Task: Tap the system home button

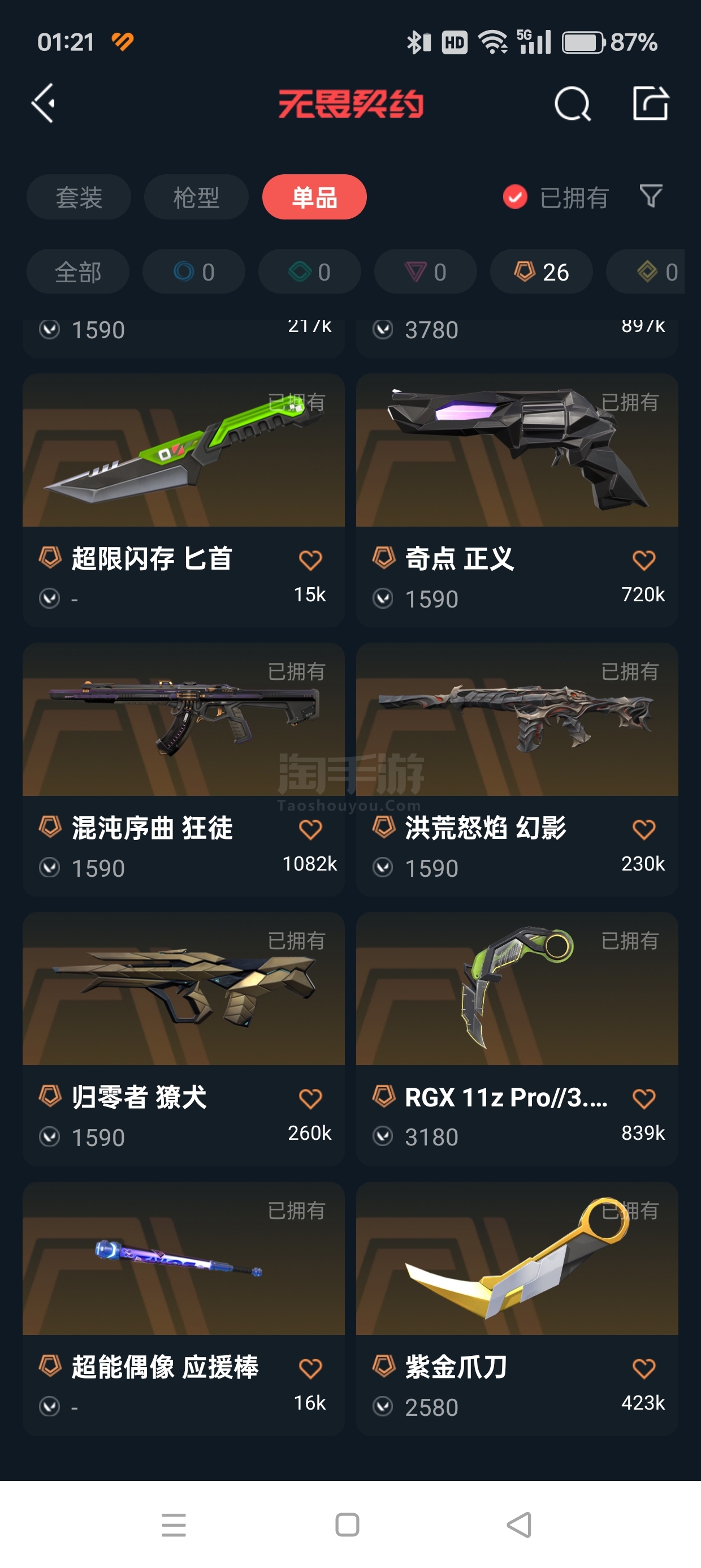Action: (348, 1525)
